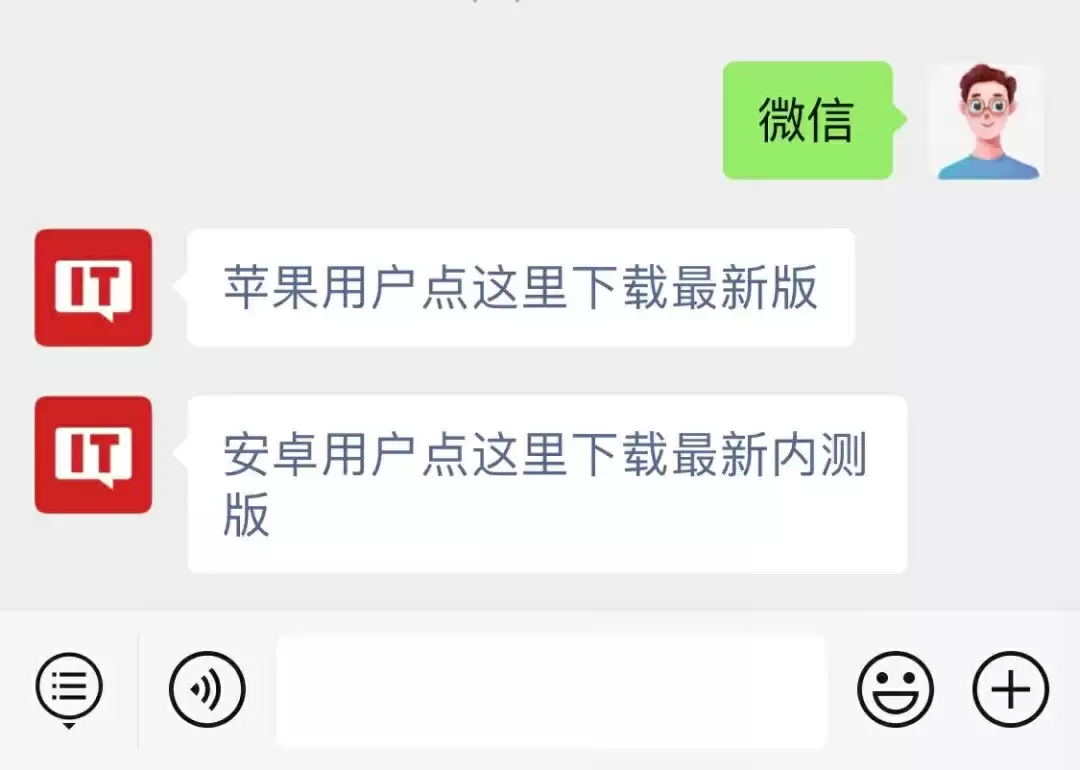Focus the message text field
This screenshot has height=770, width=1080.
pos(551,690)
